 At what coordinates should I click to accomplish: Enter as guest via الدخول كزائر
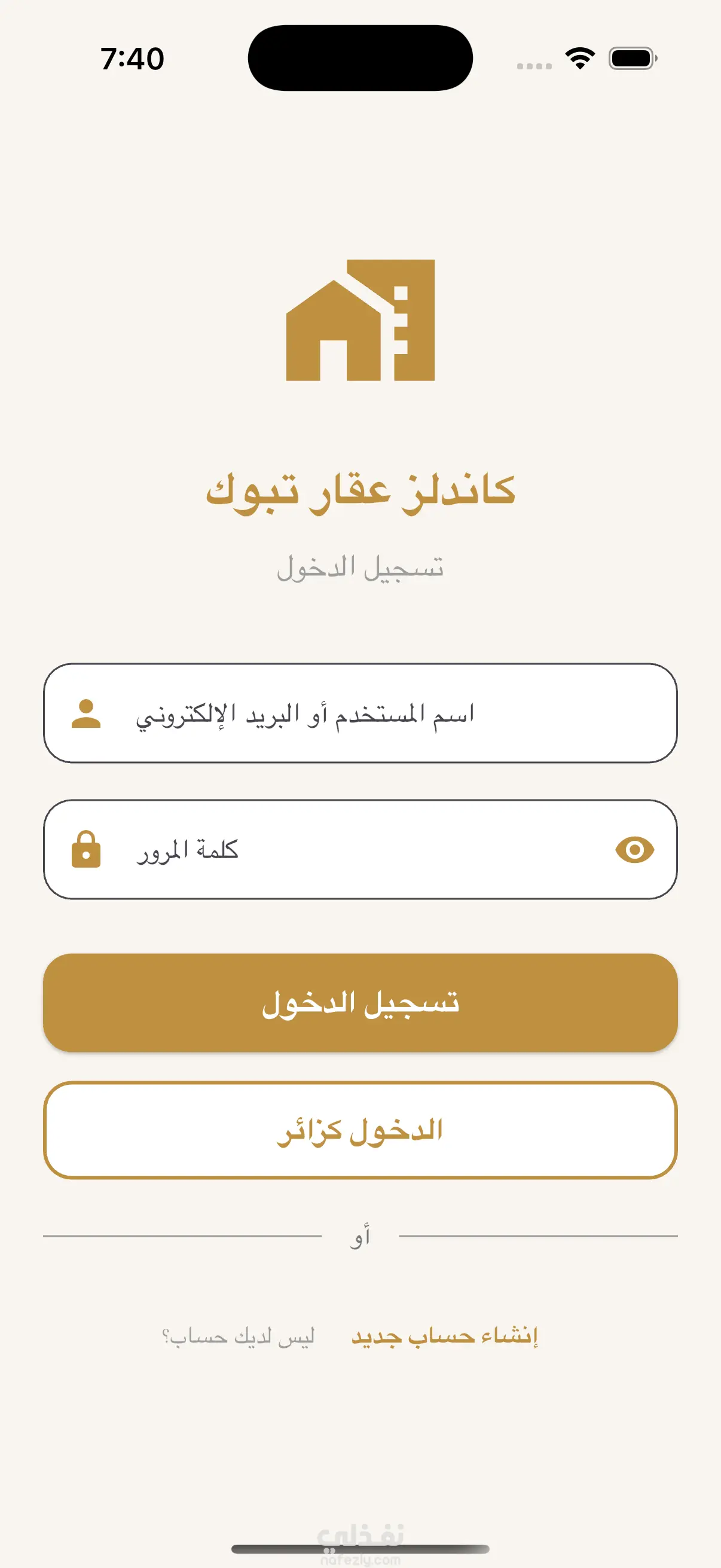tap(360, 1130)
